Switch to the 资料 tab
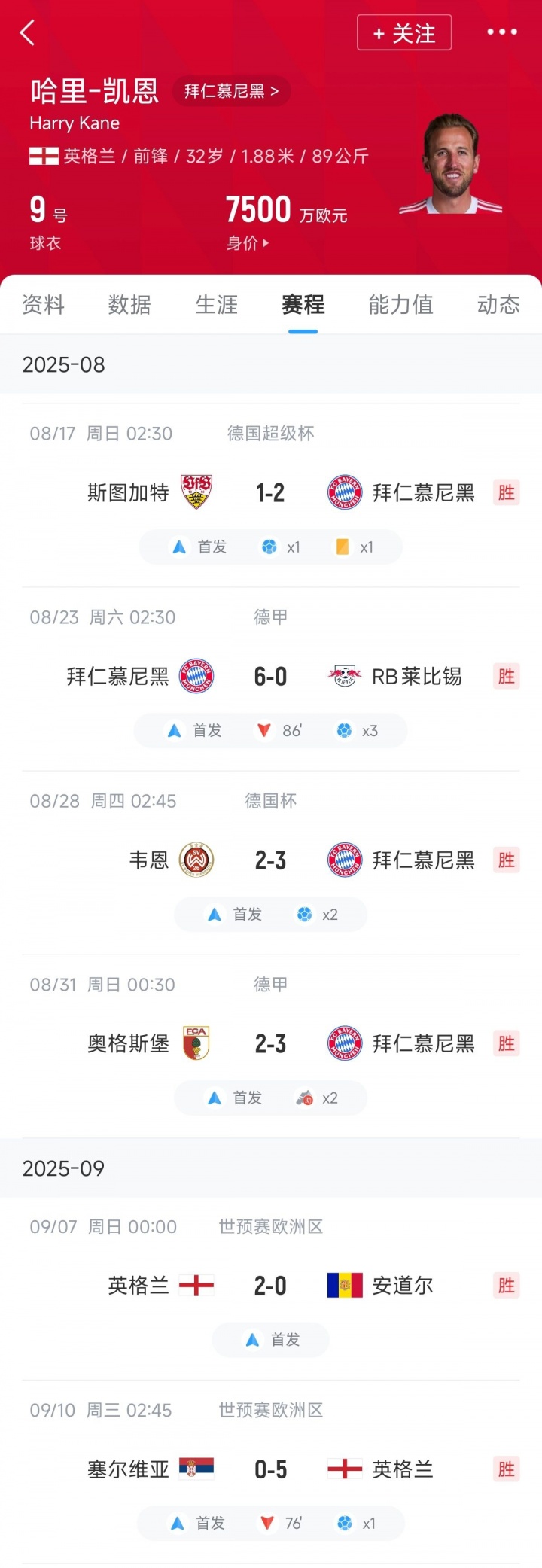The height and width of the screenshot is (1568, 542). (43, 305)
